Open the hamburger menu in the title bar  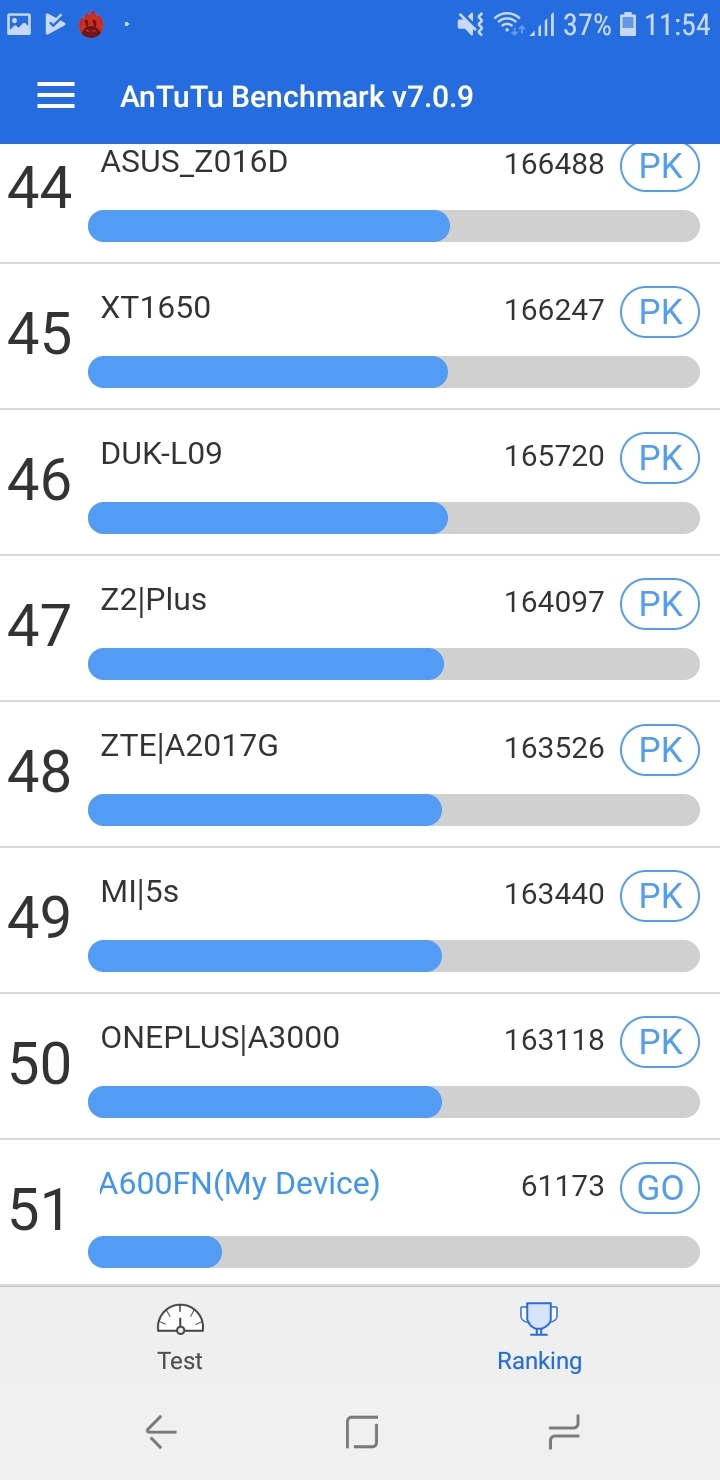tap(55, 95)
